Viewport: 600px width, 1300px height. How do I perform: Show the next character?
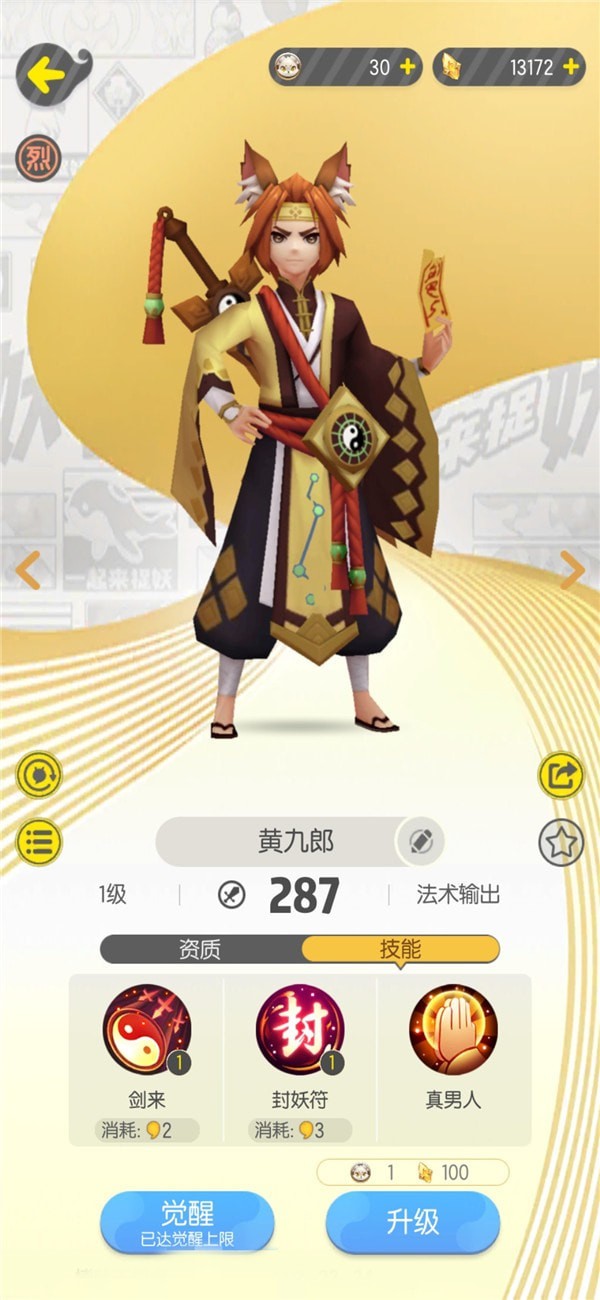(572, 570)
